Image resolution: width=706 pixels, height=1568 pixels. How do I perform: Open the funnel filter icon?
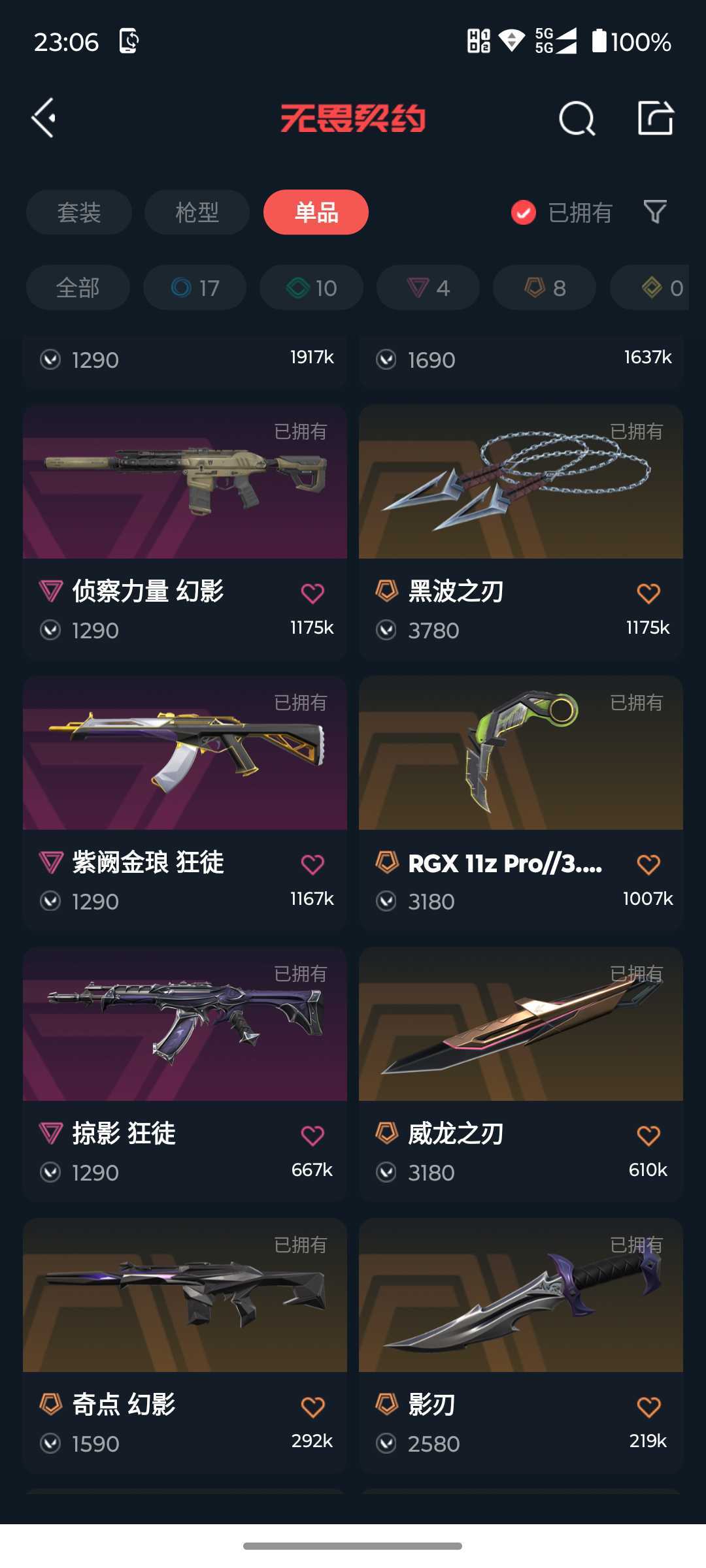point(655,212)
